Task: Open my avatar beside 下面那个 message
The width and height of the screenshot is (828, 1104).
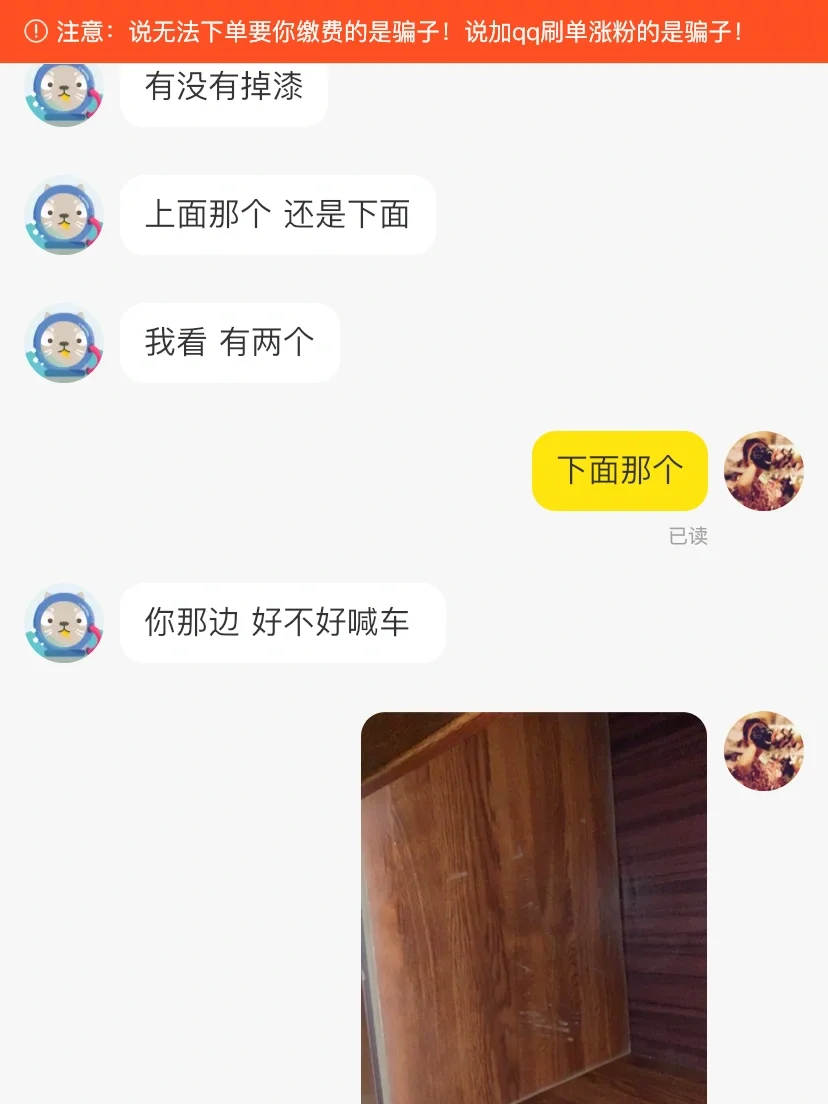Action: (764, 470)
